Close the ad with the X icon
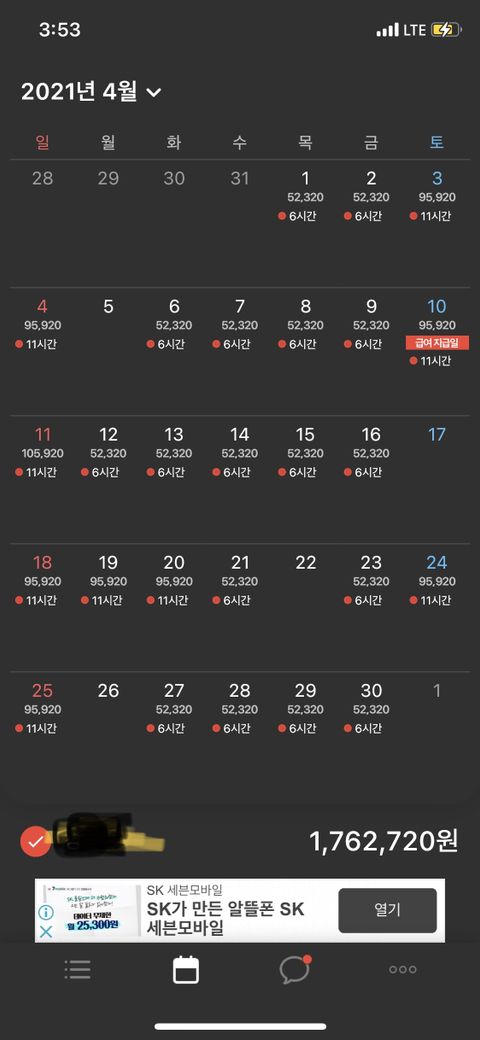Image resolution: width=480 pixels, height=1040 pixels. (46, 932)
